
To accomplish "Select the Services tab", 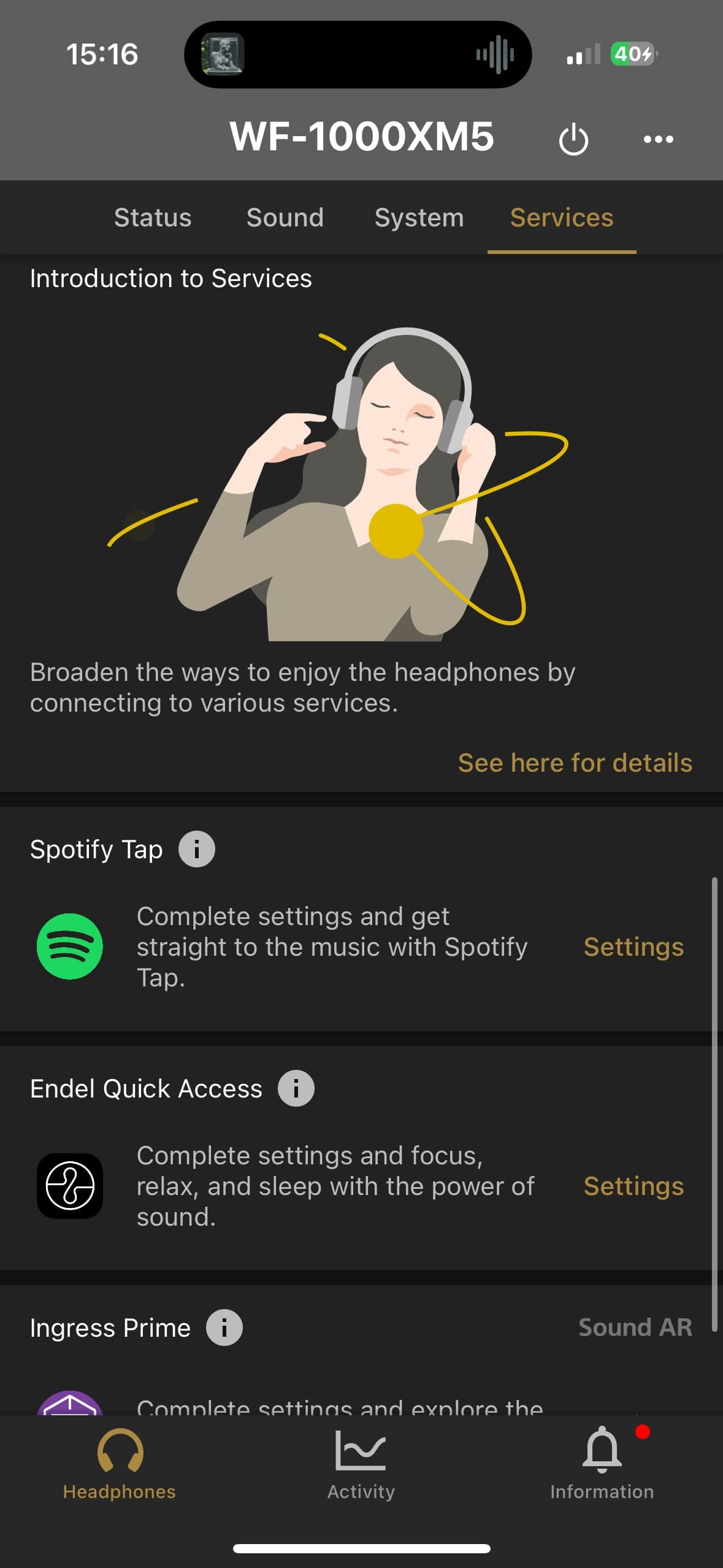I will 561,218.
